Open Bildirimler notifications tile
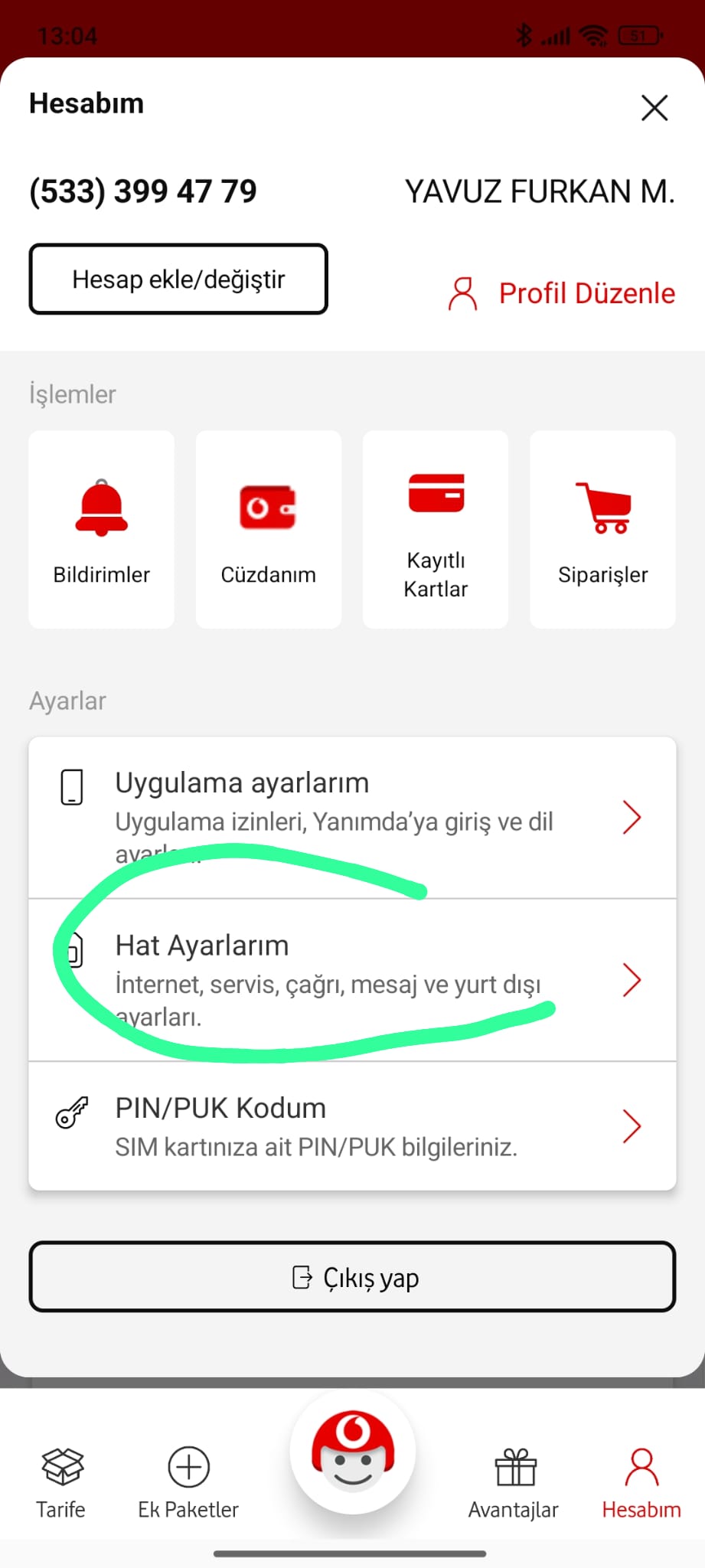Viewport: 705px width, 1568px height. pos(102,530)
